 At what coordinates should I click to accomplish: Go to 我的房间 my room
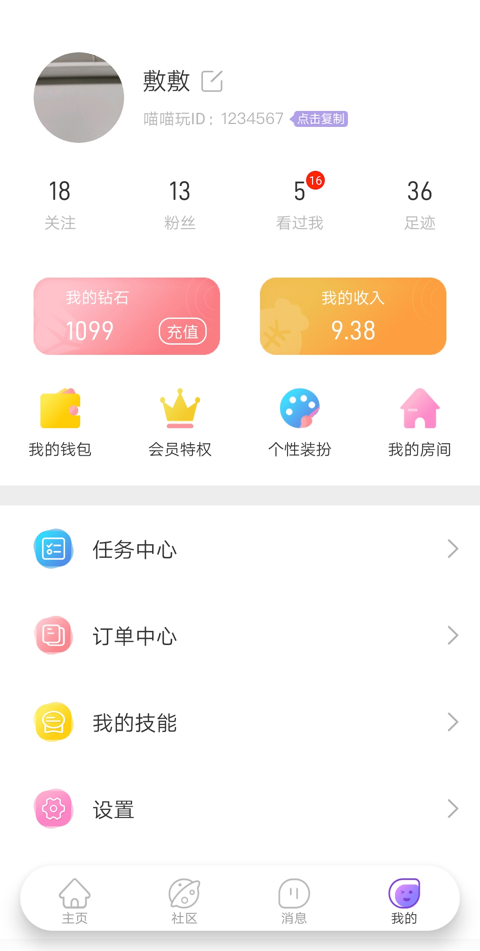[x=419, y=423]
